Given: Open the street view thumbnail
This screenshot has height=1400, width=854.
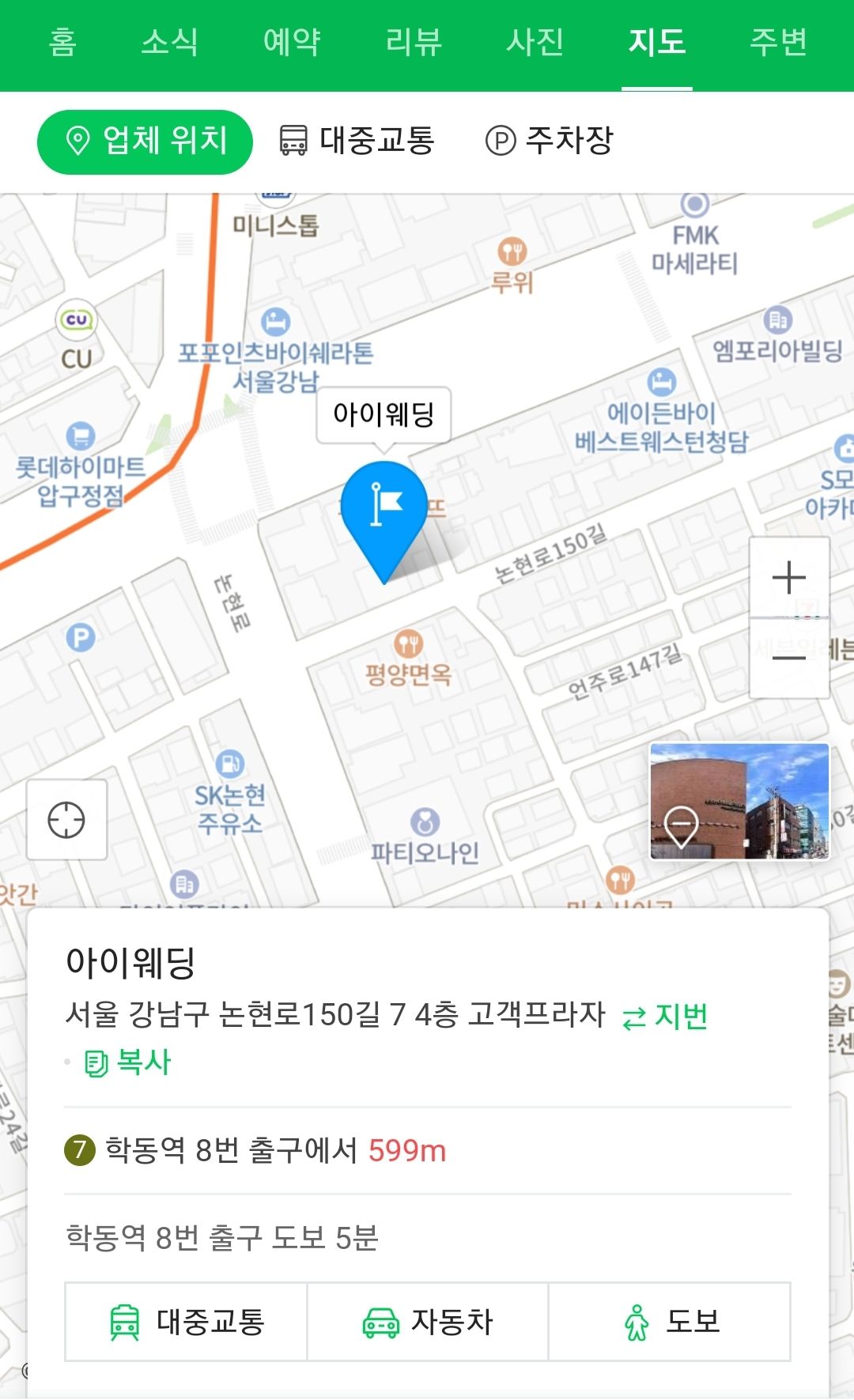Looking at the screenshot, I should click(x=739, y=801).
